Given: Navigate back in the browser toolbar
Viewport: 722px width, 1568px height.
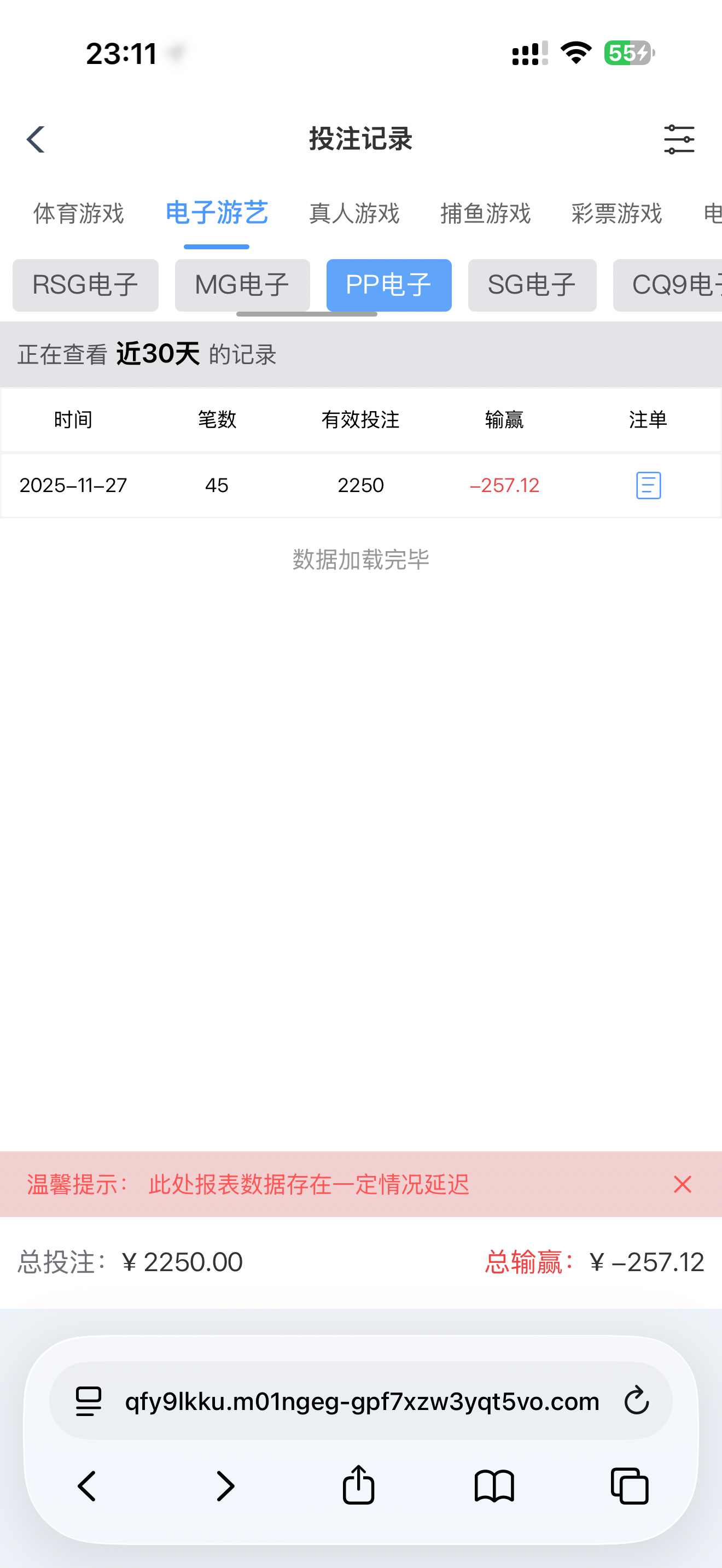Looking at the screenshot, I should 87,1485.
